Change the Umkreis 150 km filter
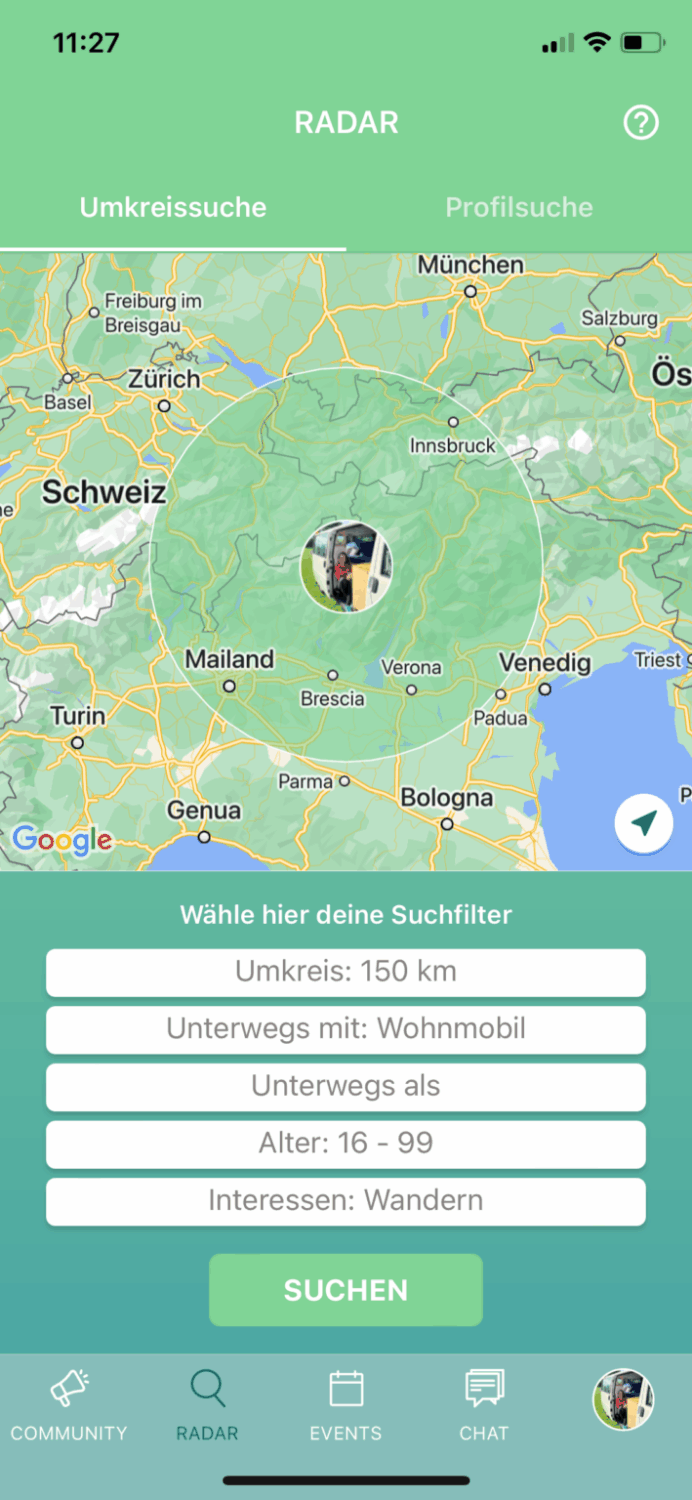 pos(346,972)
